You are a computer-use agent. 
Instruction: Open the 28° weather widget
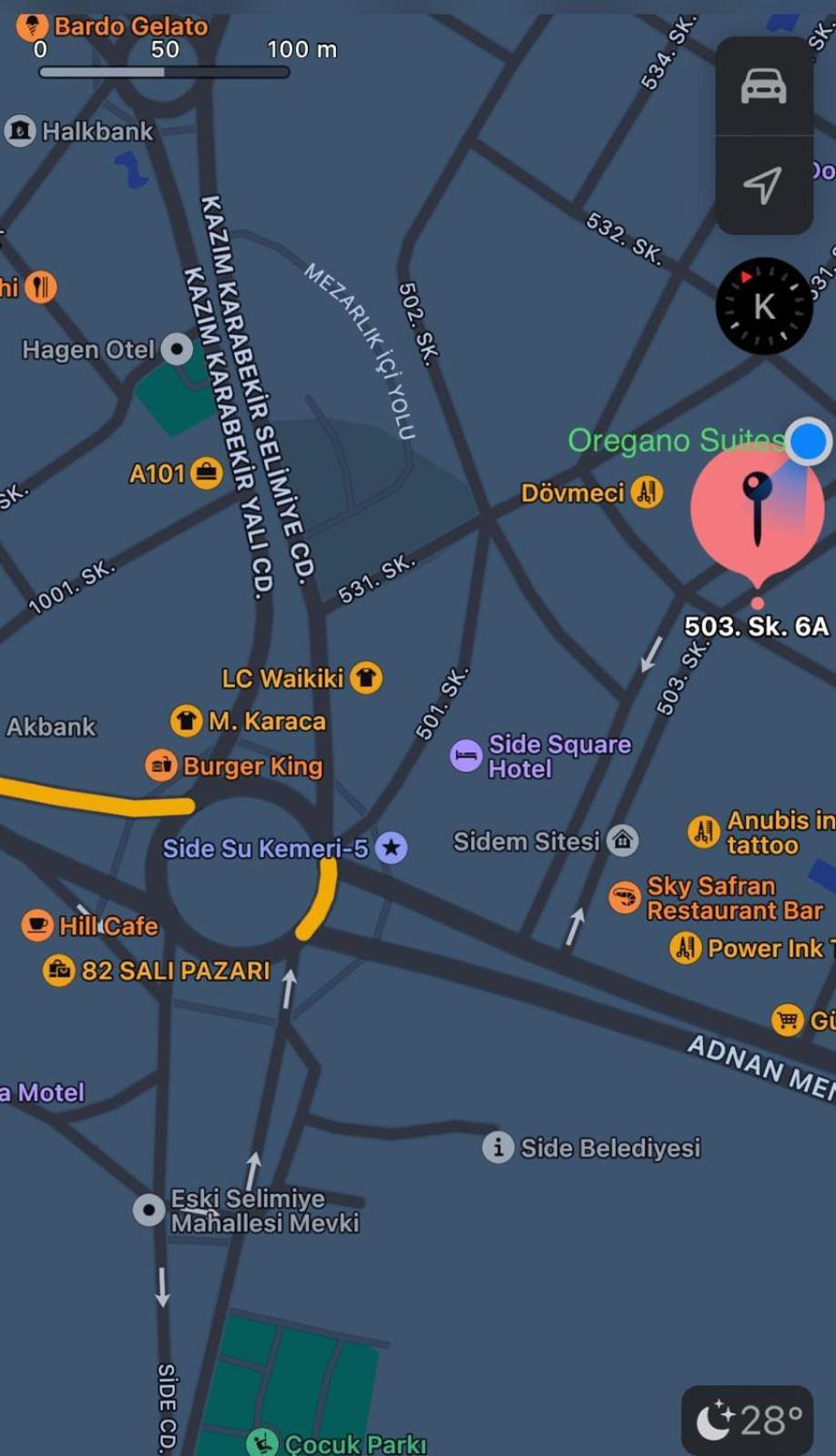point(747,1420)
